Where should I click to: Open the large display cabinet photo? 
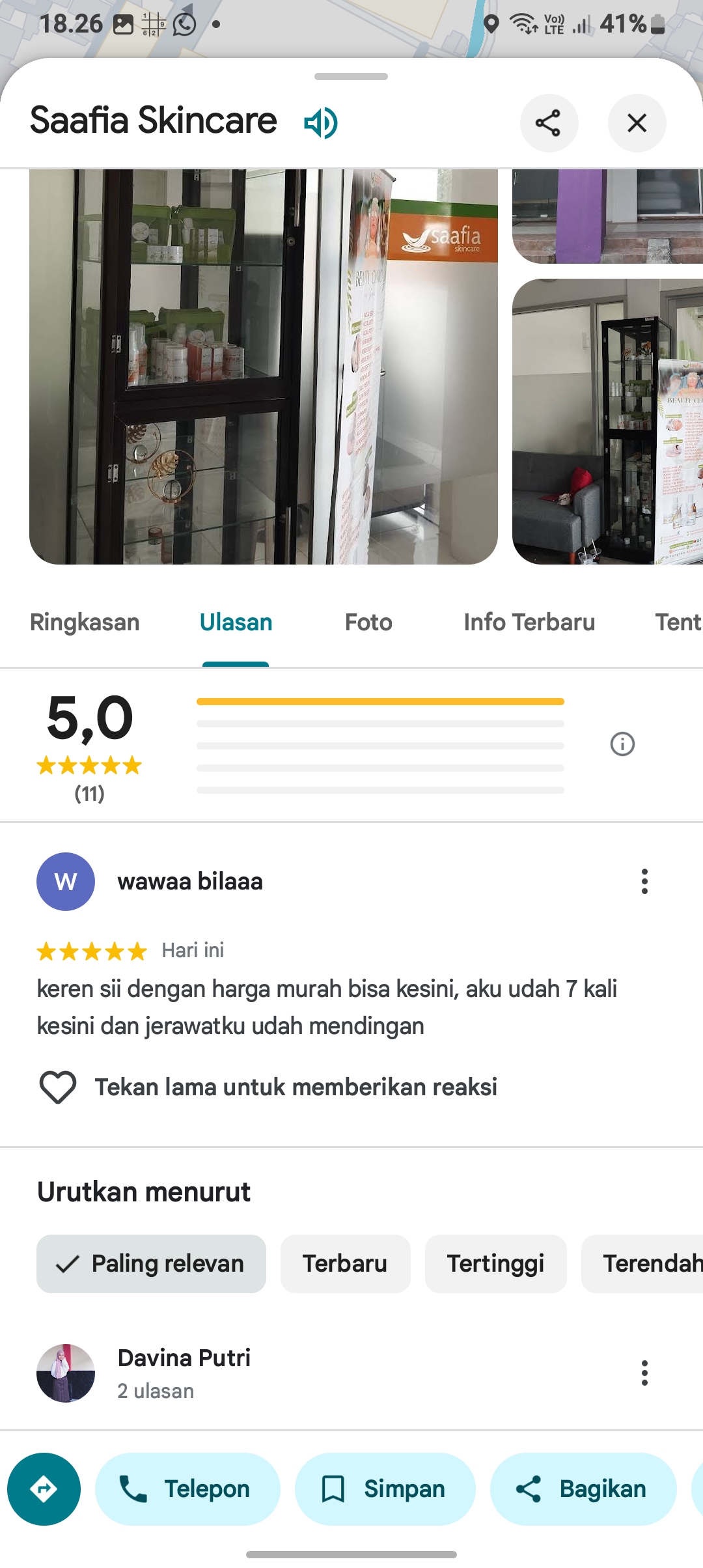point(264,367)
